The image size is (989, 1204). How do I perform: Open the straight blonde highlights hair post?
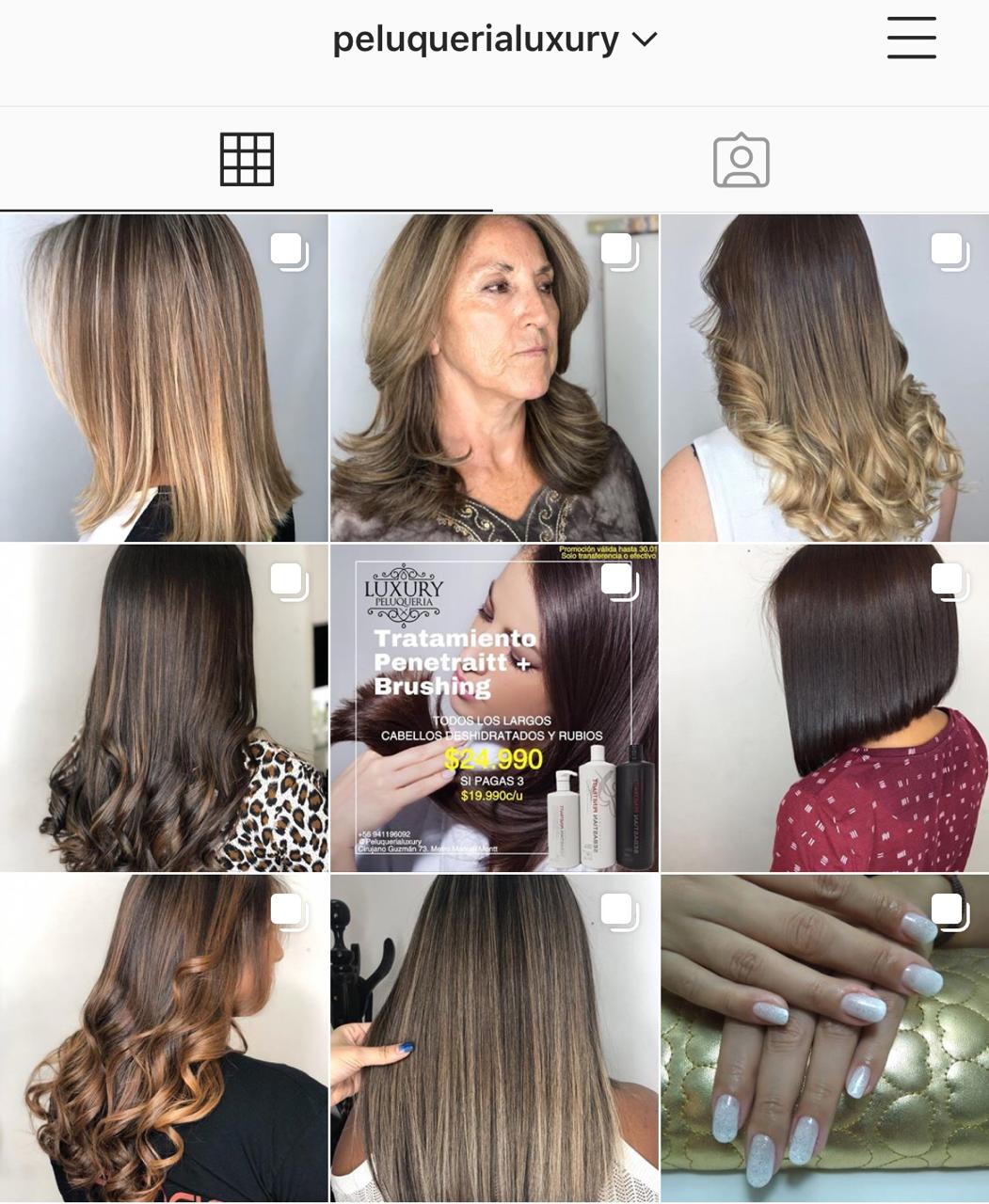[x=164, y=378]
